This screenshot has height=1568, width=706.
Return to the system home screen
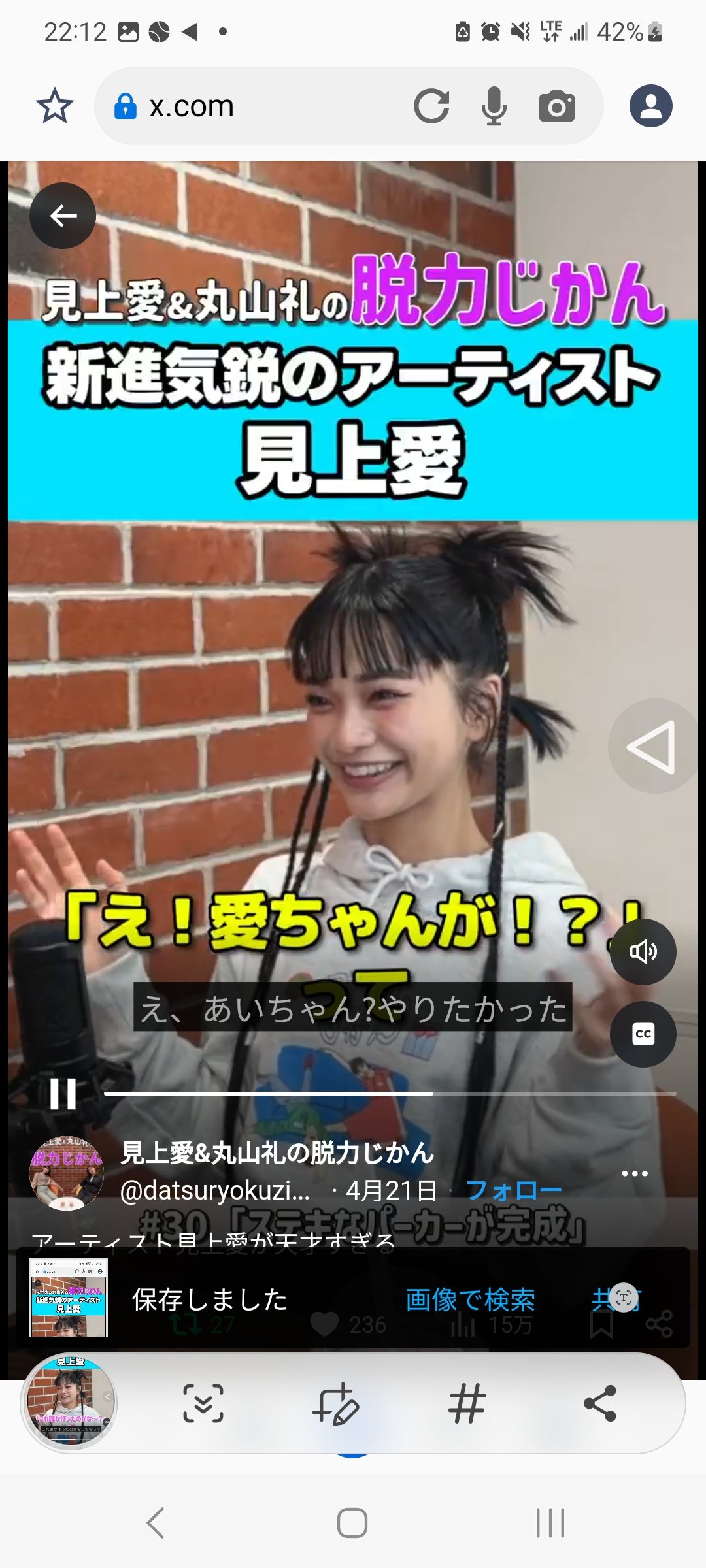[352, 1523]
